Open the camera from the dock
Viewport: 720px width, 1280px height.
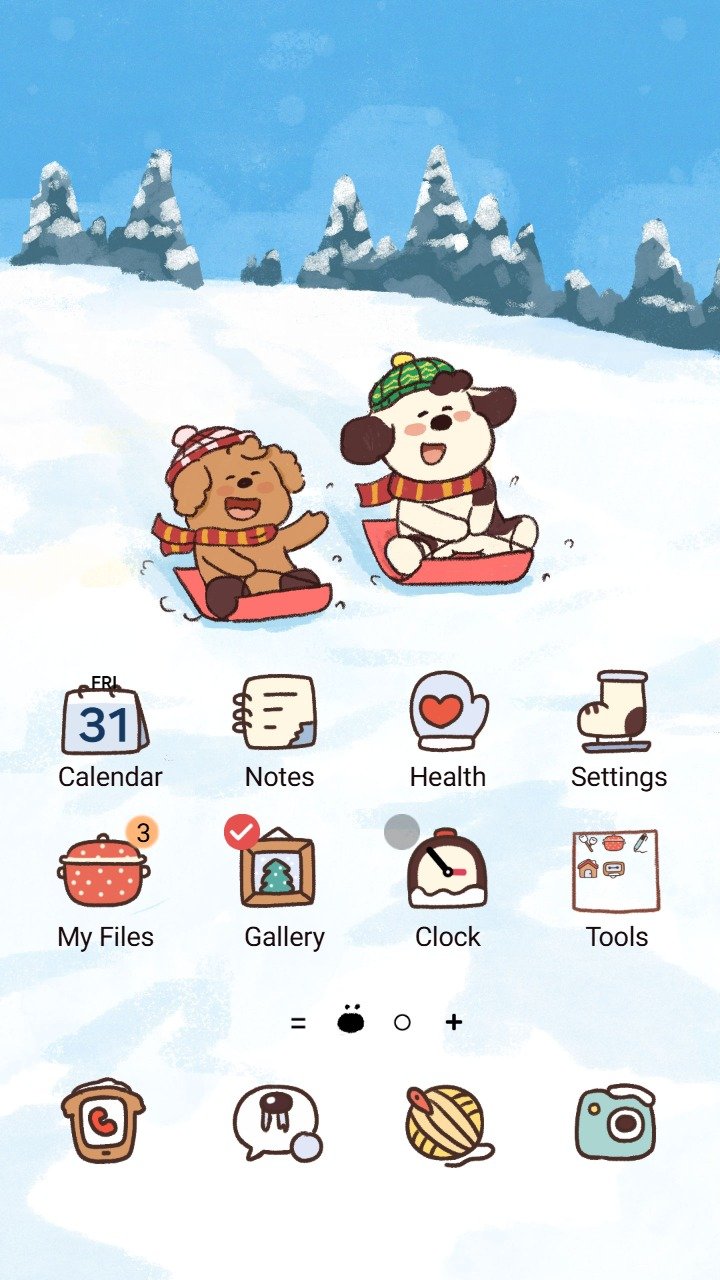tap(617, 1122)
